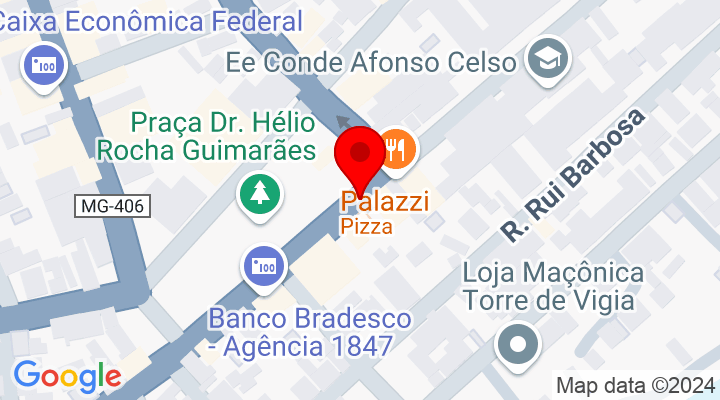
Task: Select the Praça Dr. Hélio Rocha Guimarães park marker
Action: tap(260, 191)
